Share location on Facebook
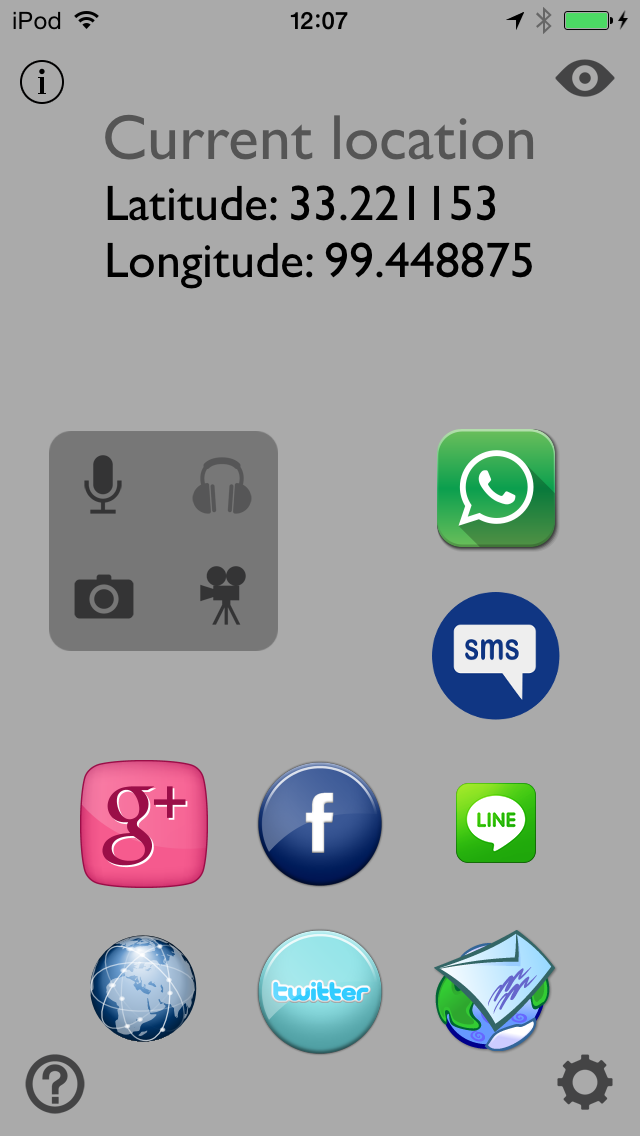The height and width of the screenshot is (1136, 640). point(320,824)
